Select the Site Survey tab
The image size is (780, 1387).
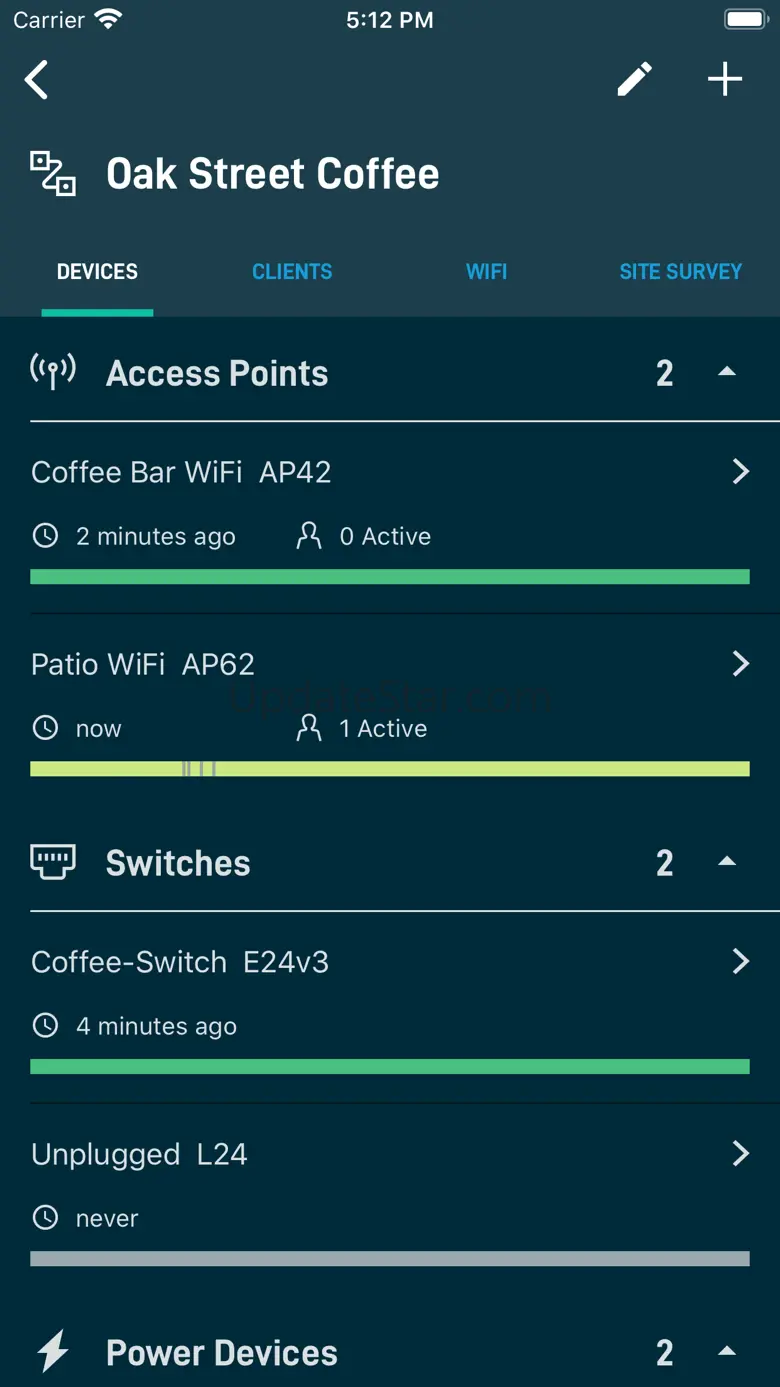(x=680, y=272)
